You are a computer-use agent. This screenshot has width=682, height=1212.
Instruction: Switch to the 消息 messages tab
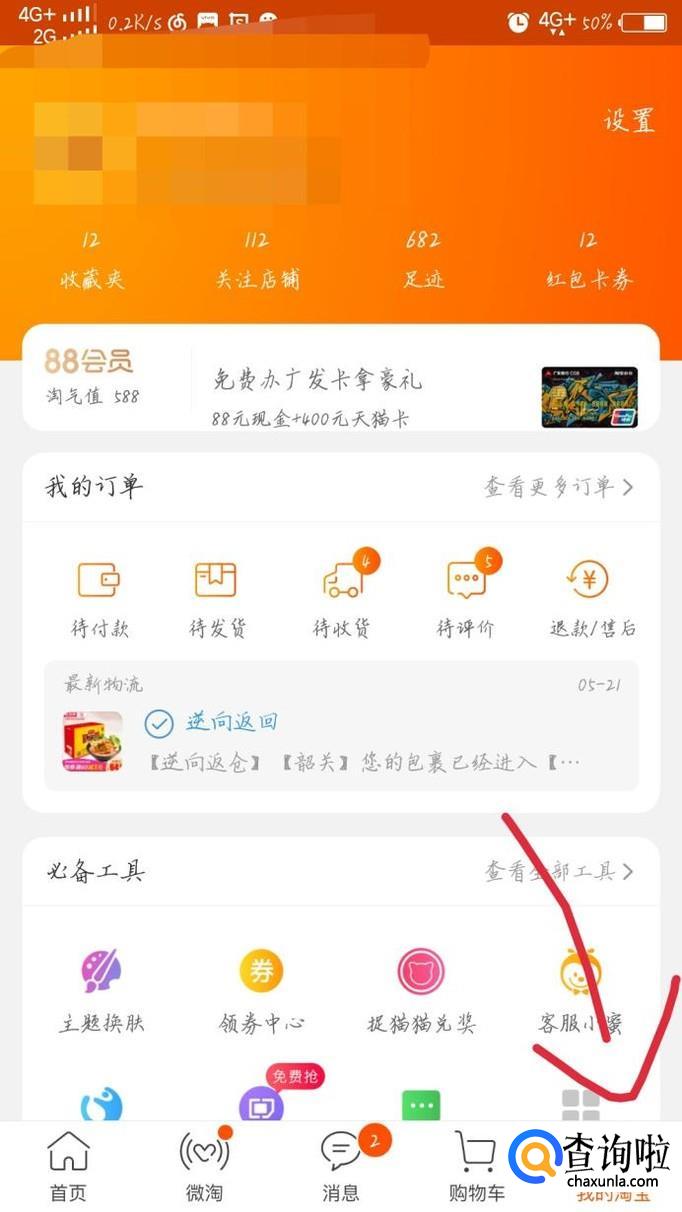click(x=341, y=1166)
